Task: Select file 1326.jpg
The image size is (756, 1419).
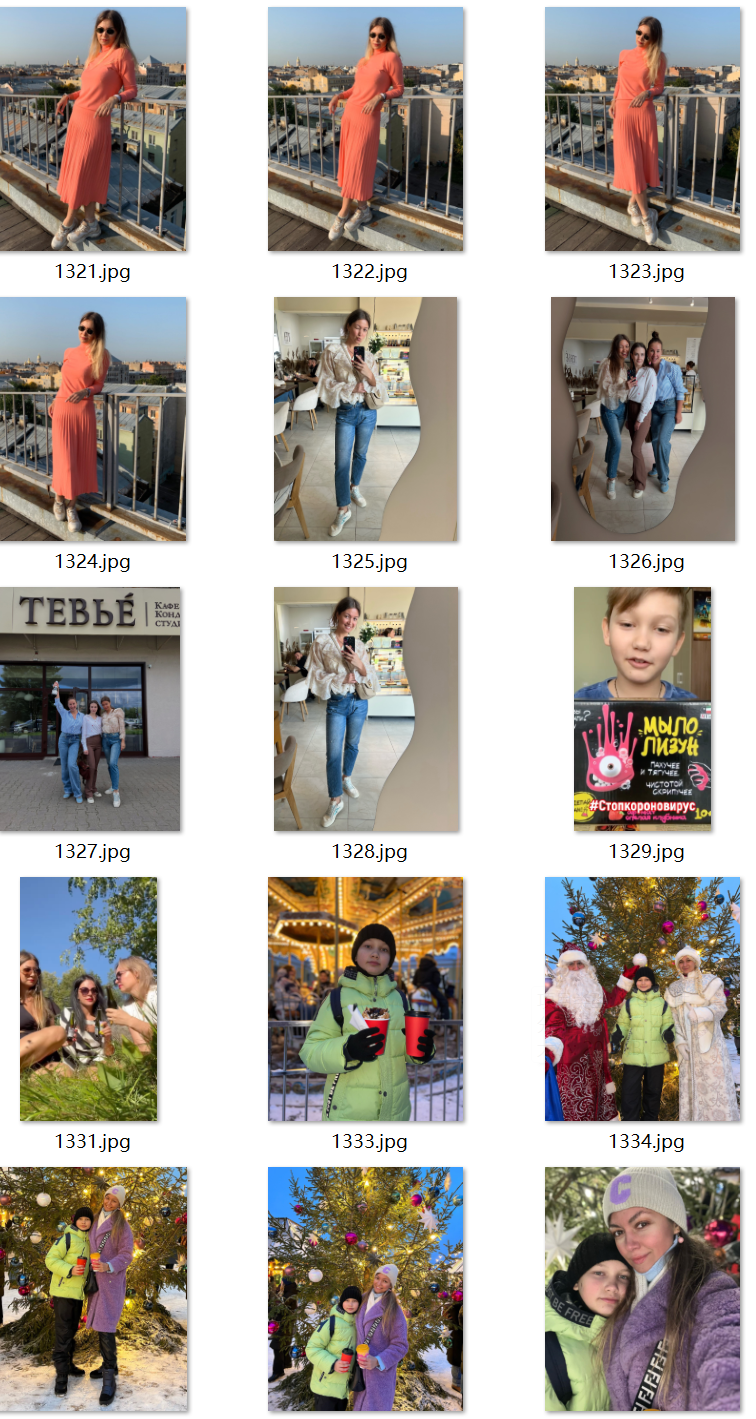Action: click(x=643, y=419)
